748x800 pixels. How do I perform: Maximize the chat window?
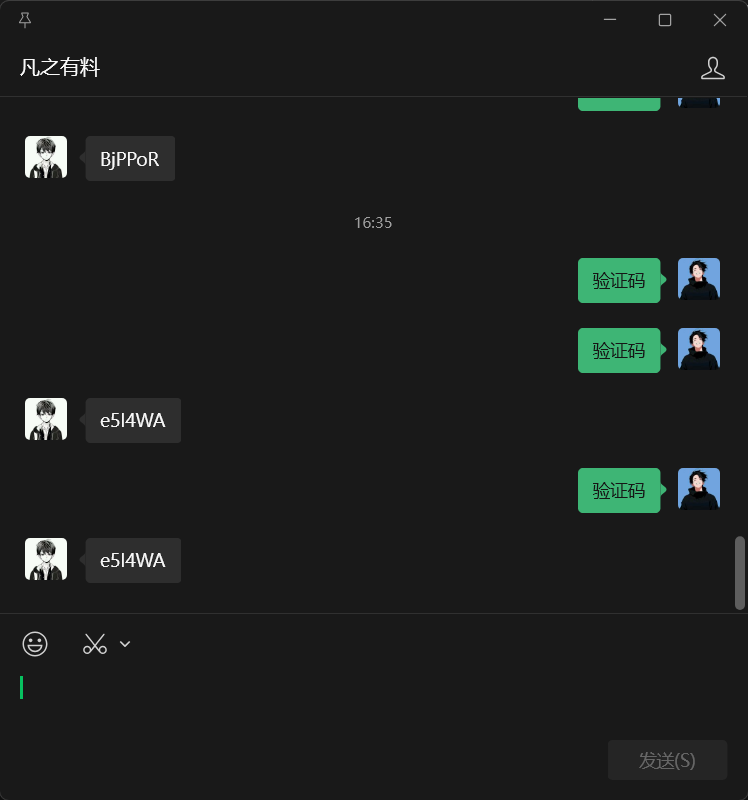tap(665, 20)
